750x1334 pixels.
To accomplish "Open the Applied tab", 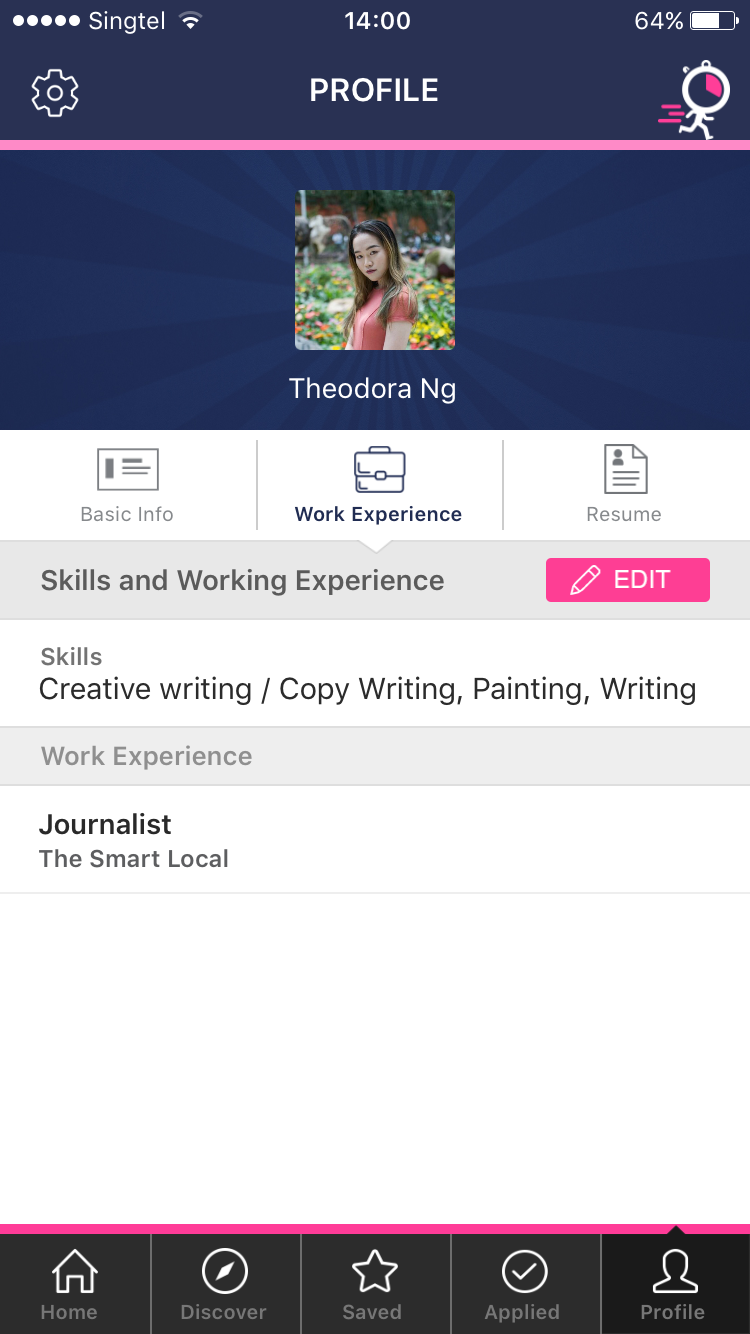I will pos(524,1285).
